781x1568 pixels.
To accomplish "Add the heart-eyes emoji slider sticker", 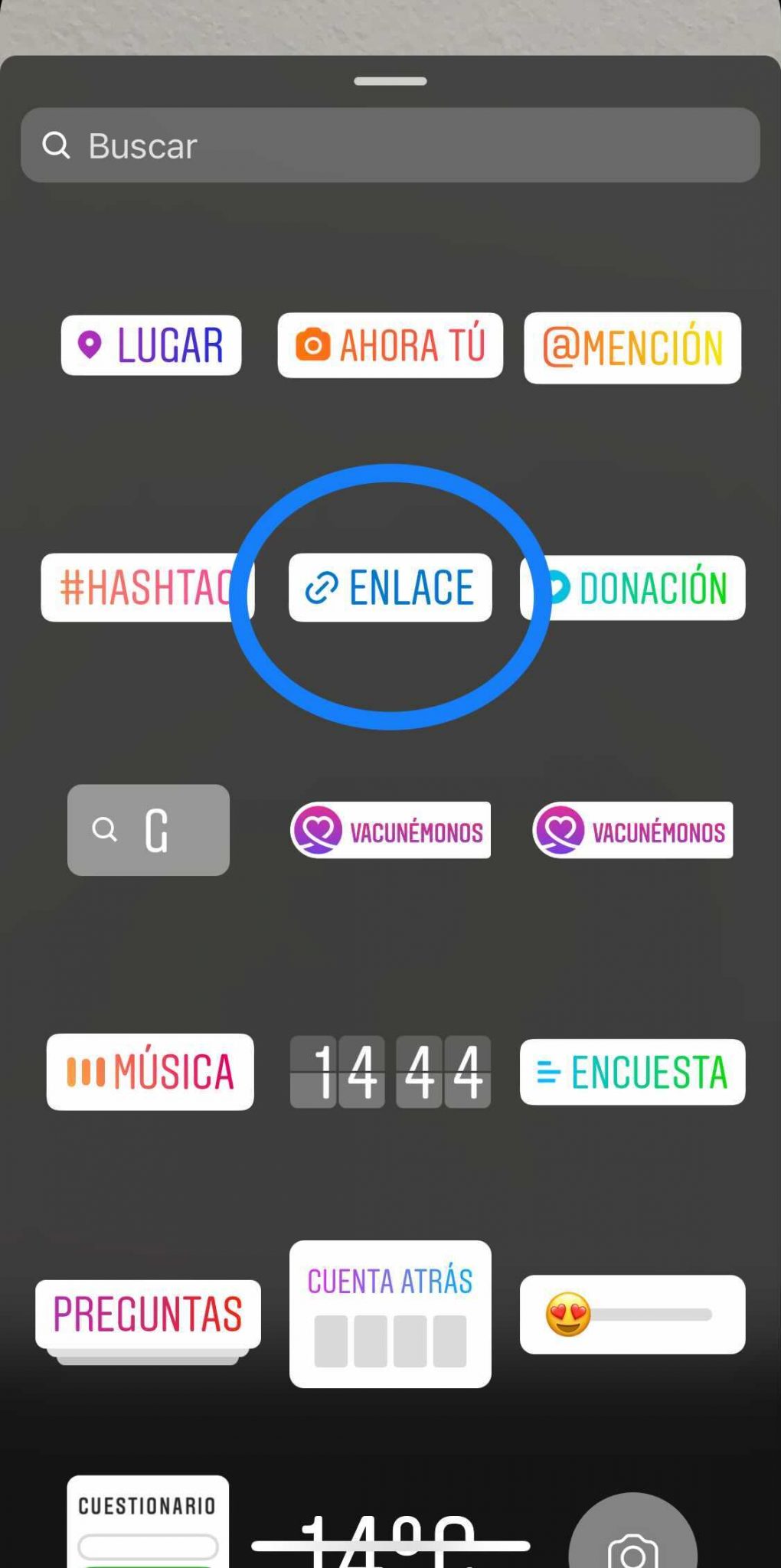I will [x=632, y=1314].
